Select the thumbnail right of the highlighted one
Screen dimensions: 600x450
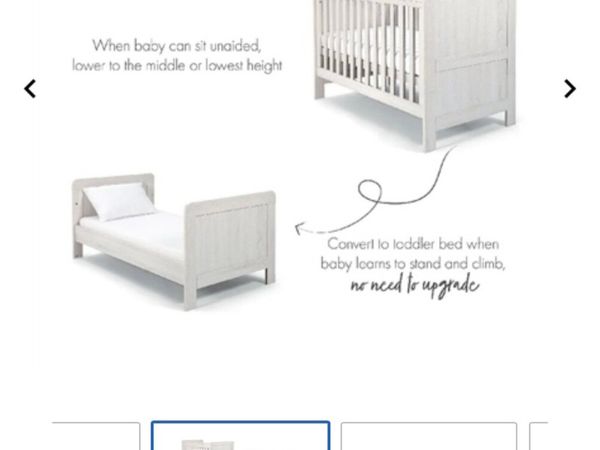pyautogui.click(x=428, y=437)
